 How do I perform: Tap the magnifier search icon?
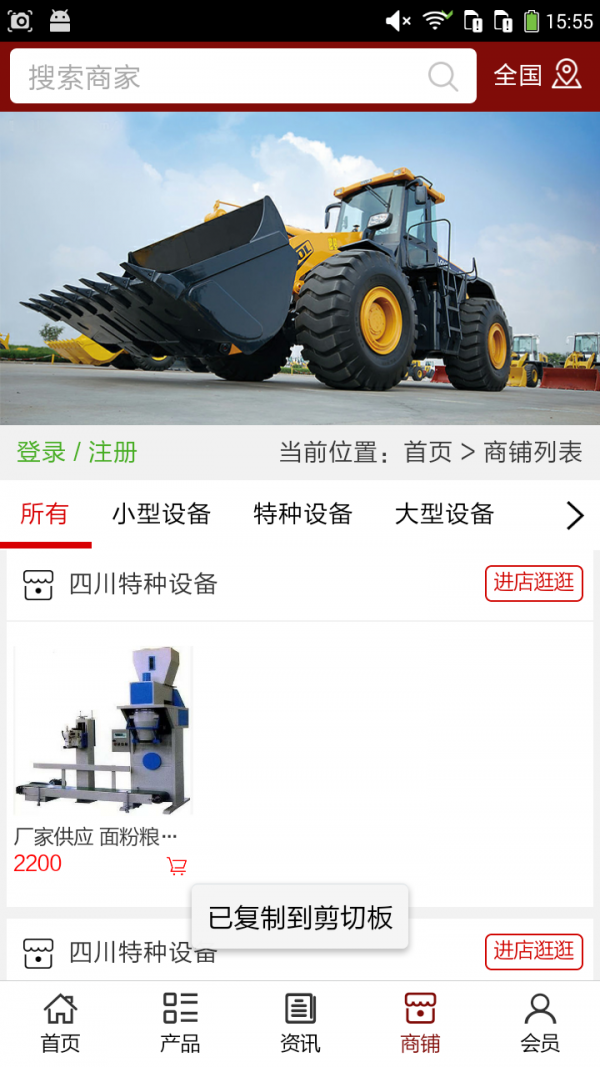pyautogui.click(x=443, y=77)
